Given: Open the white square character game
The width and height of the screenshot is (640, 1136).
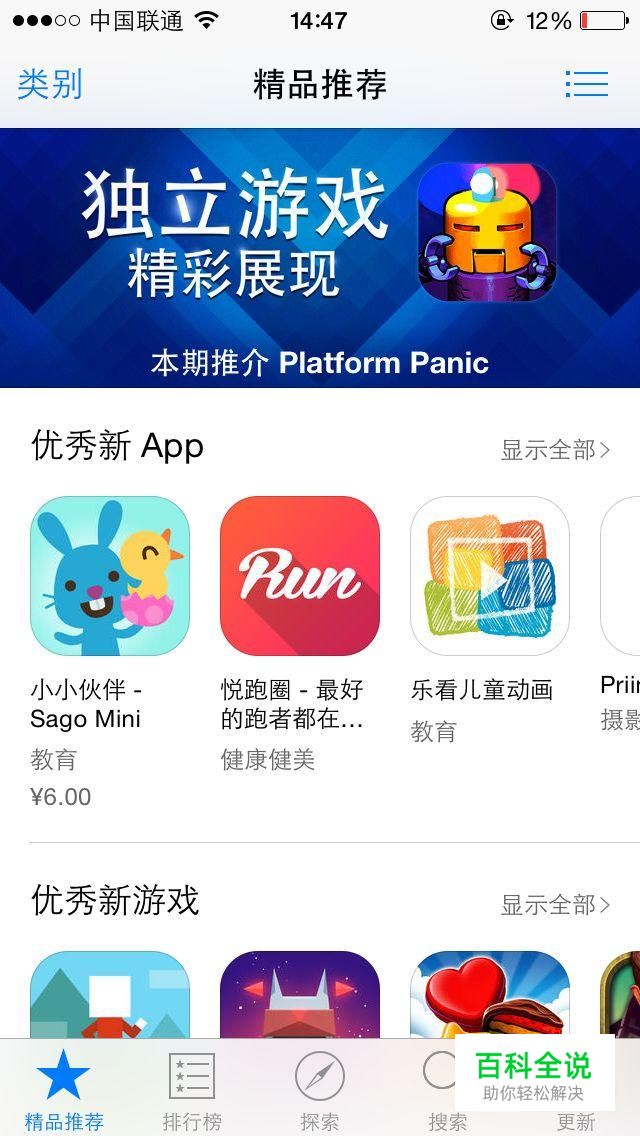Looking at the screenshot, I should 109,994.
